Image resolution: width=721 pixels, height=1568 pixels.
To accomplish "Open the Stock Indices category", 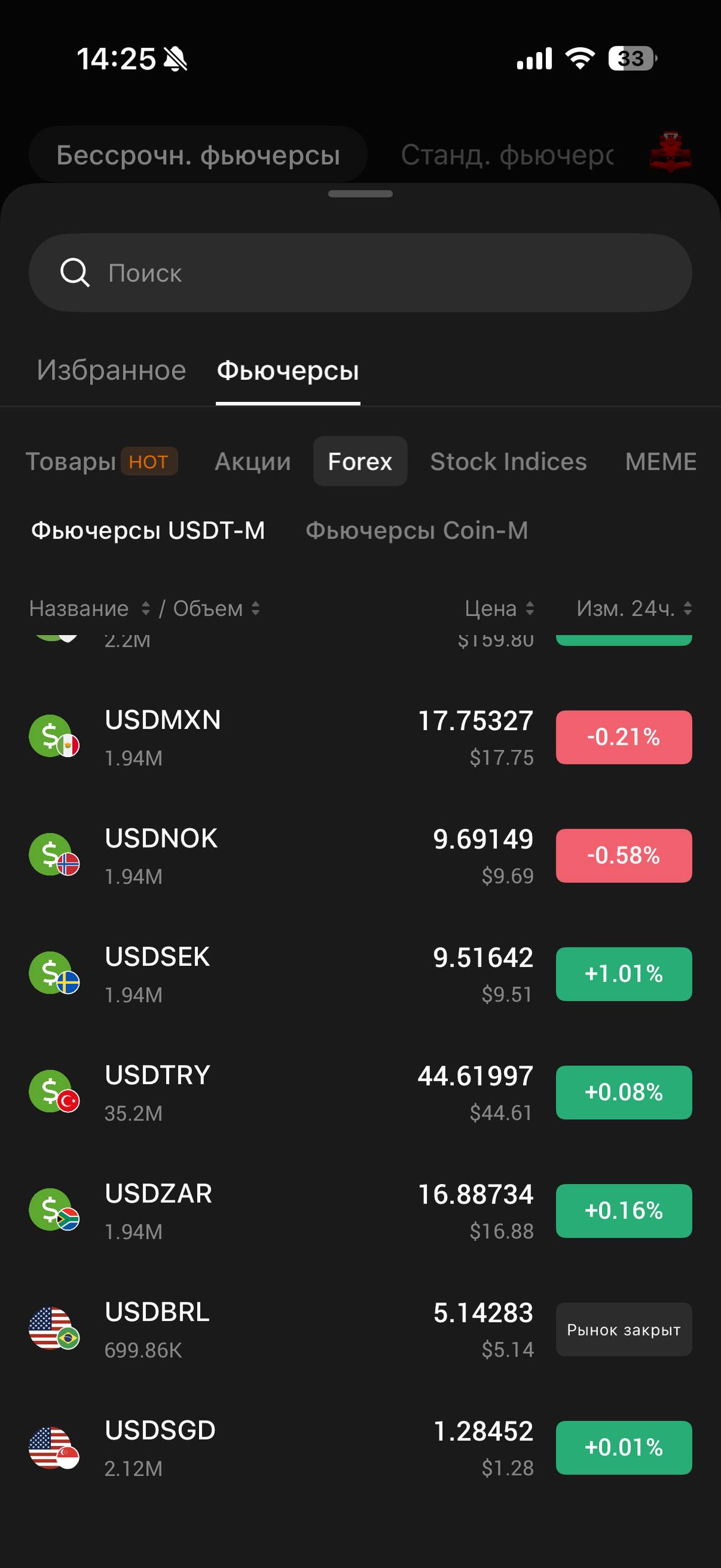I will (508, 461).
